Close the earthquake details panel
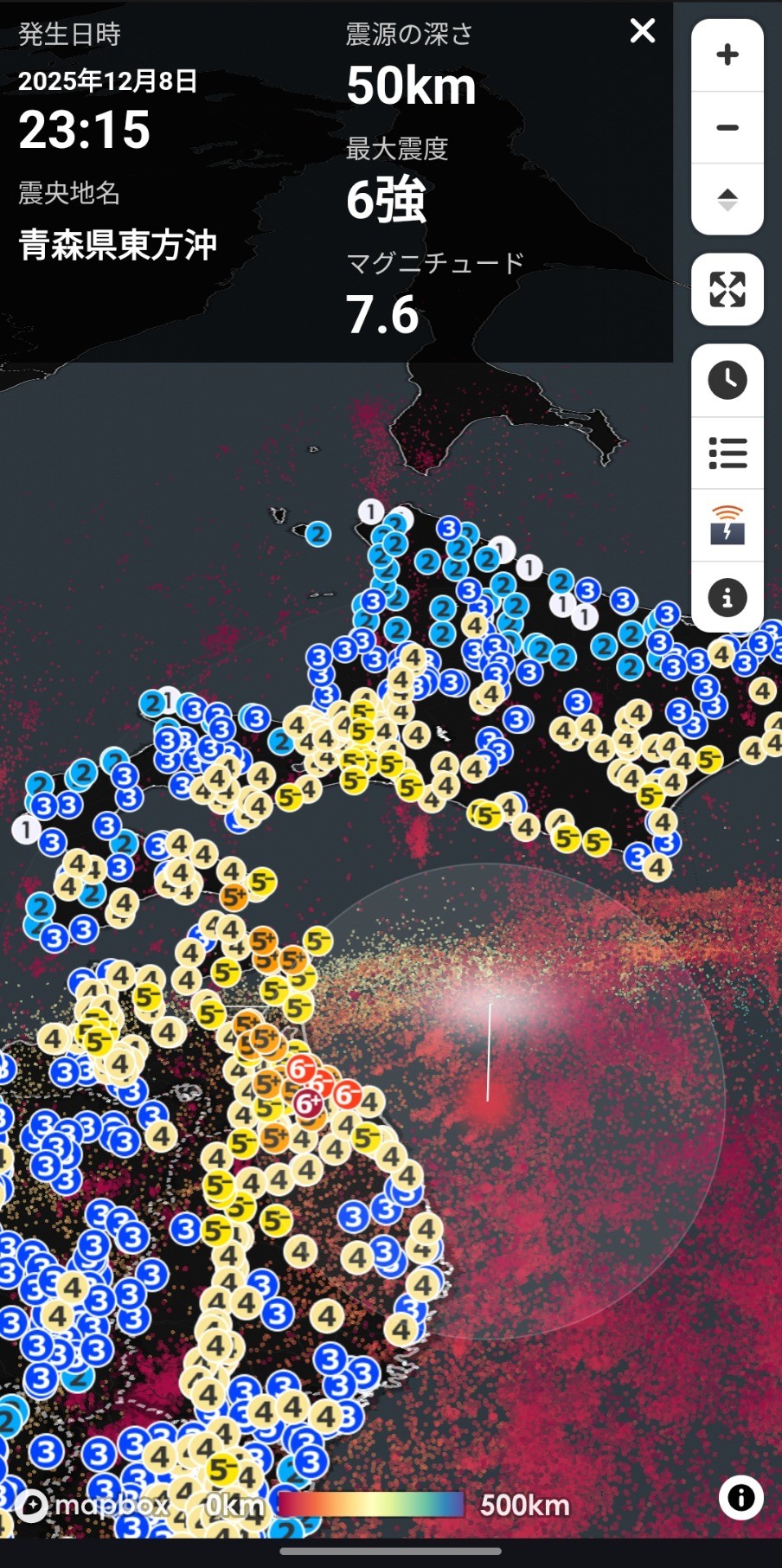Screen dimensions: 782x1568 coord(642,31)
